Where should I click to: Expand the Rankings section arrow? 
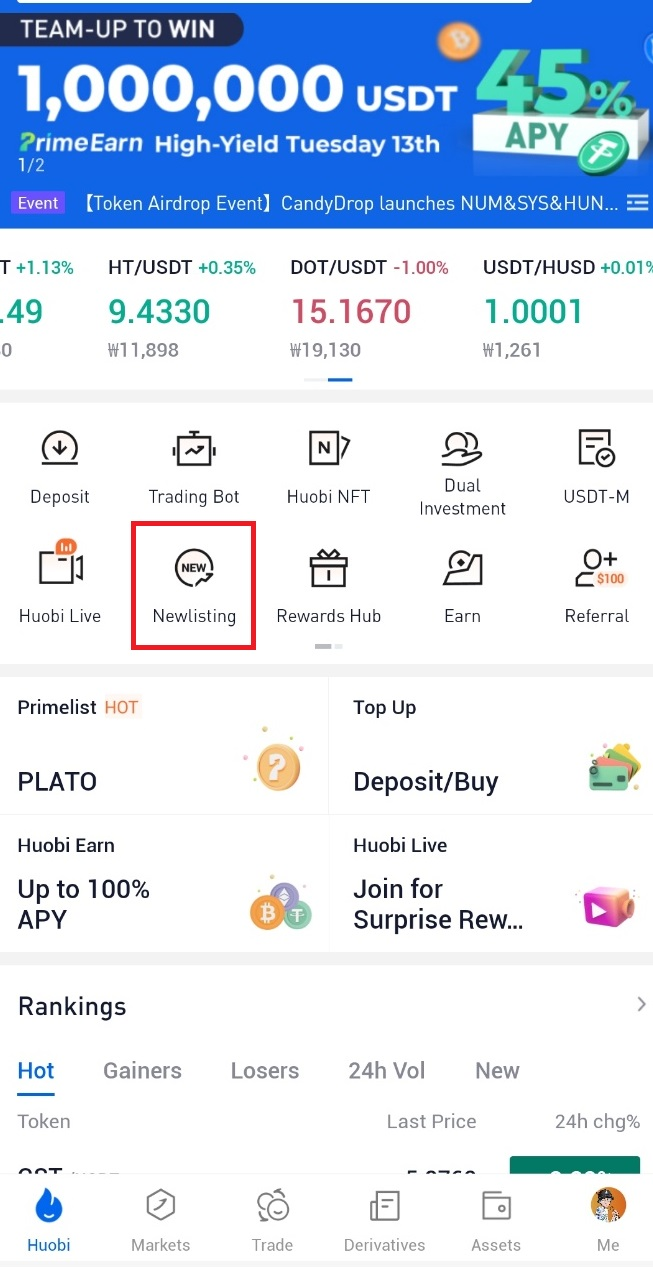pos(641,1005)
